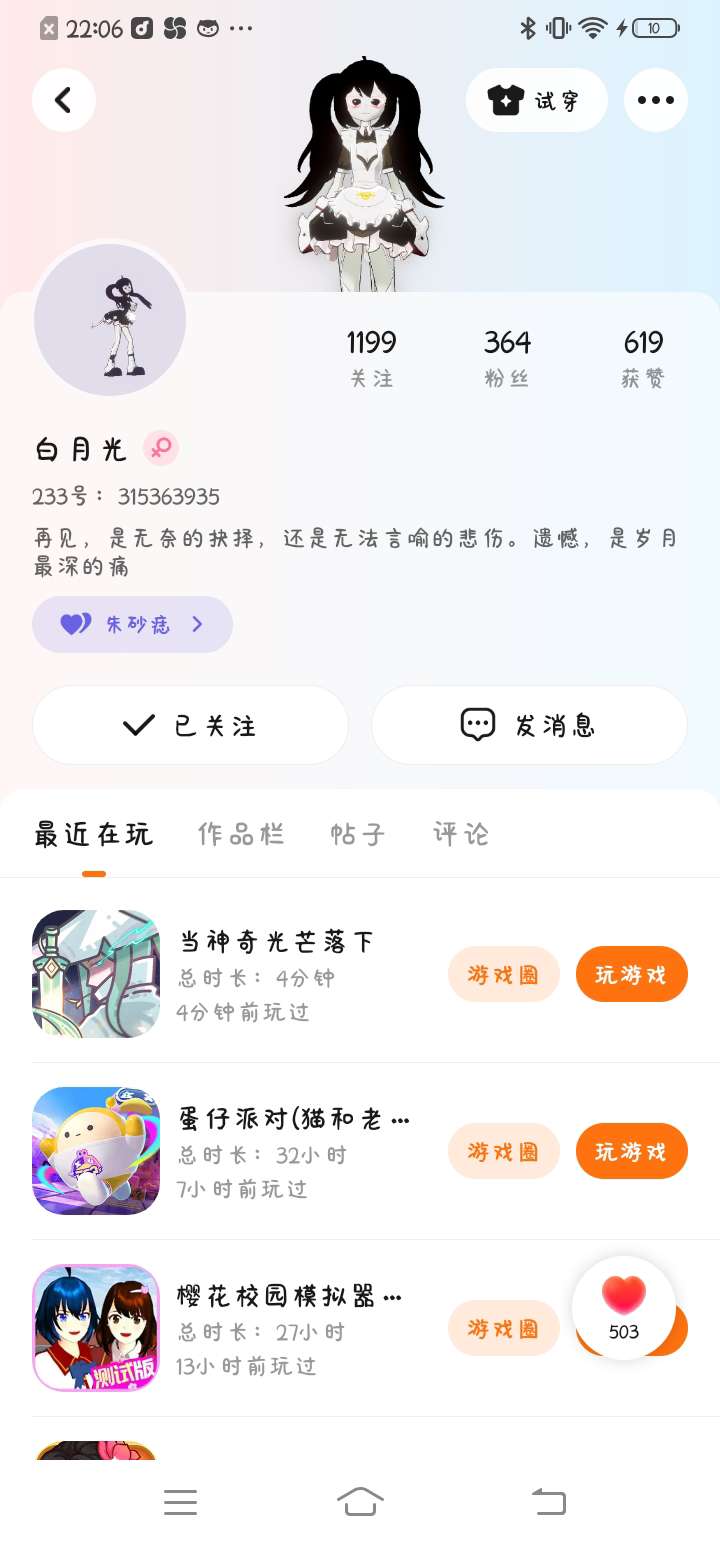Open 游戏圈 for 当神奇光芒落下

coord(503,974)
